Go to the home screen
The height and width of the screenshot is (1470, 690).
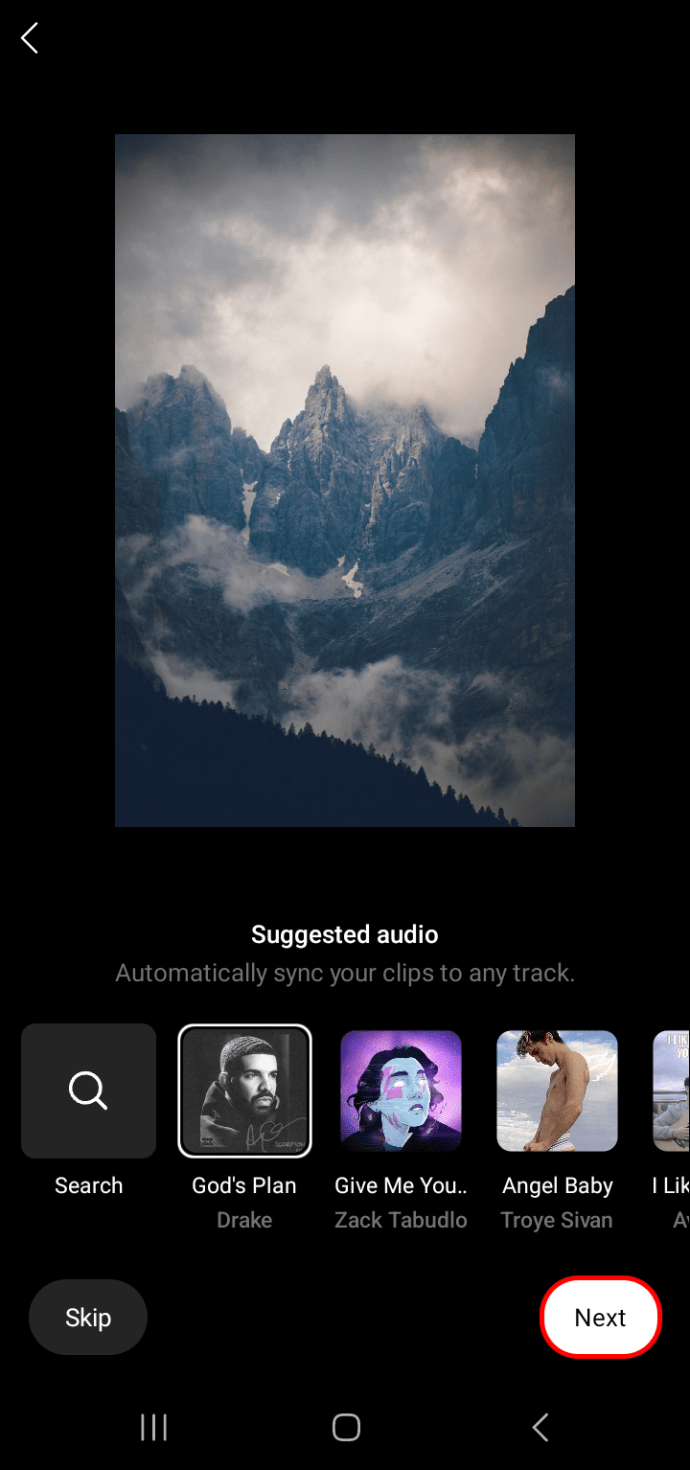tap(346, 1427)
